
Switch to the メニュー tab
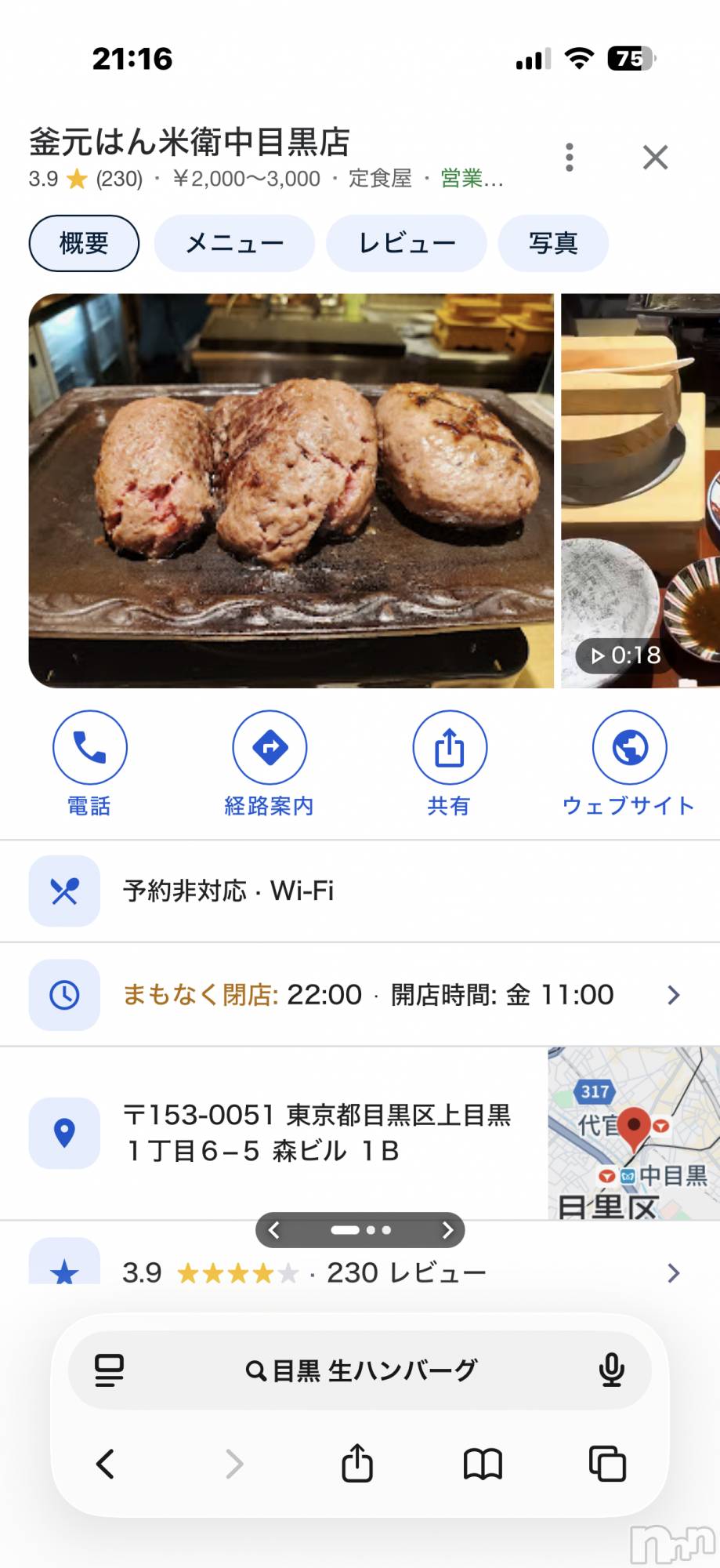[x=234, y=244]
